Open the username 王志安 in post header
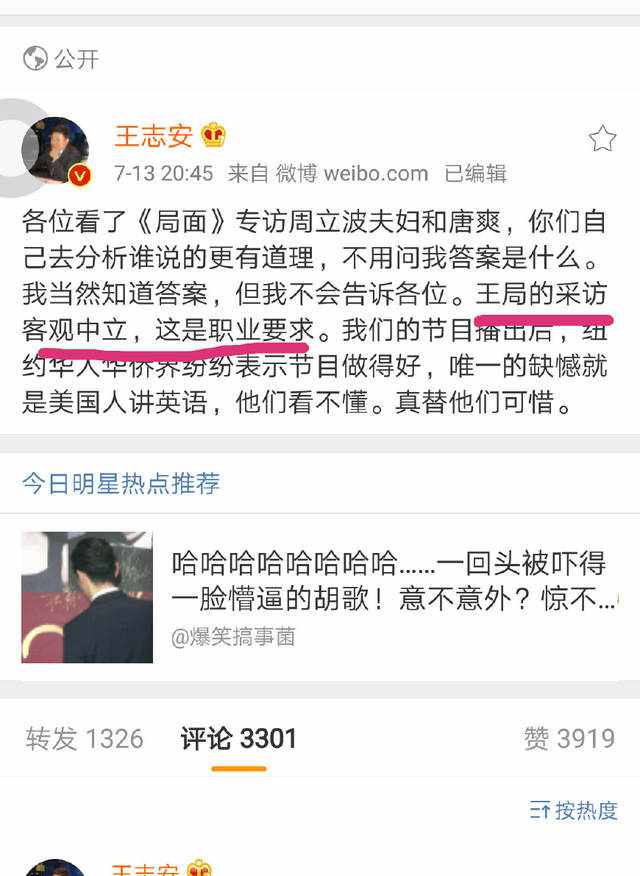Viewport: 640px width, 876px height. 153,135
